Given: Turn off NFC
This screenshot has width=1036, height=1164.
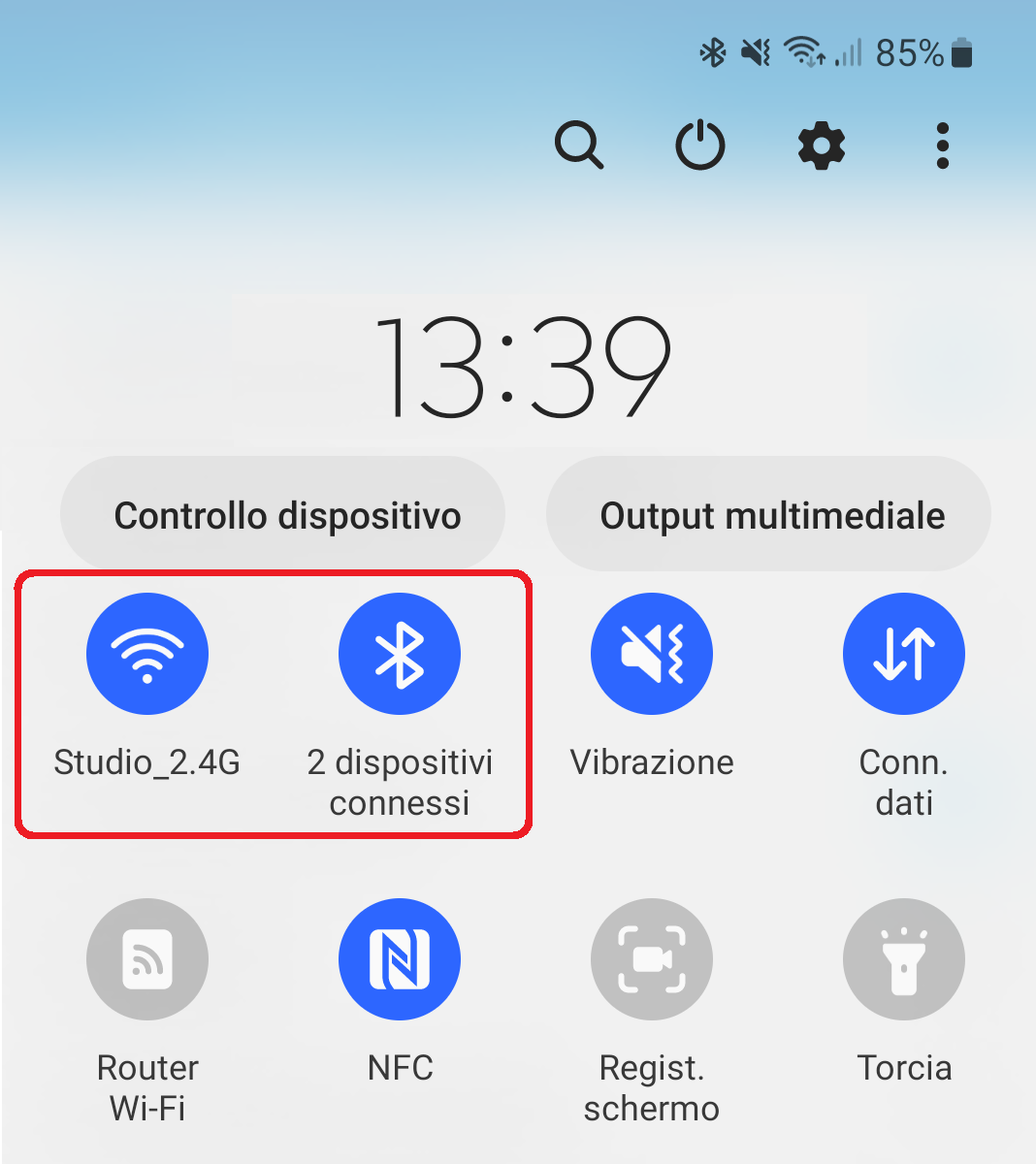Looking at the screenshot, I should pos(400,958).
